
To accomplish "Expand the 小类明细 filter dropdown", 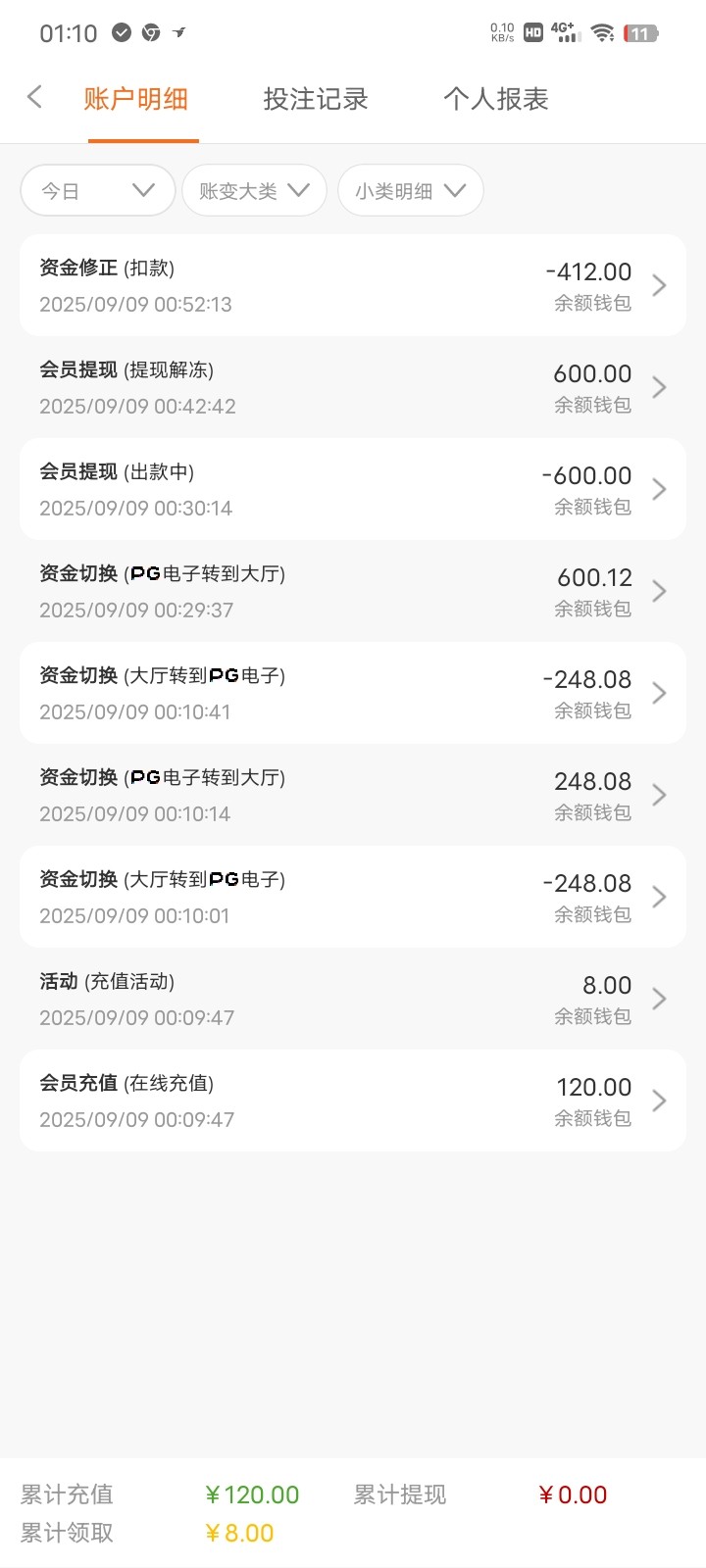I will point(411,190).
